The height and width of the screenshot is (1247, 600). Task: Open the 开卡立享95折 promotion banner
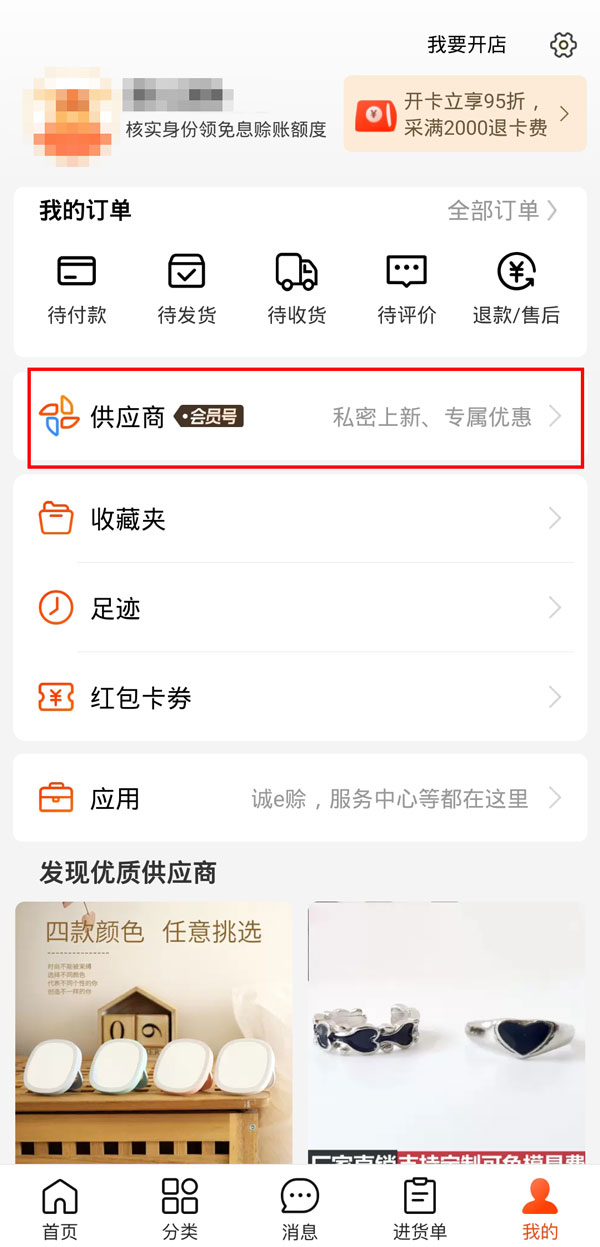[x=465, y=114]
